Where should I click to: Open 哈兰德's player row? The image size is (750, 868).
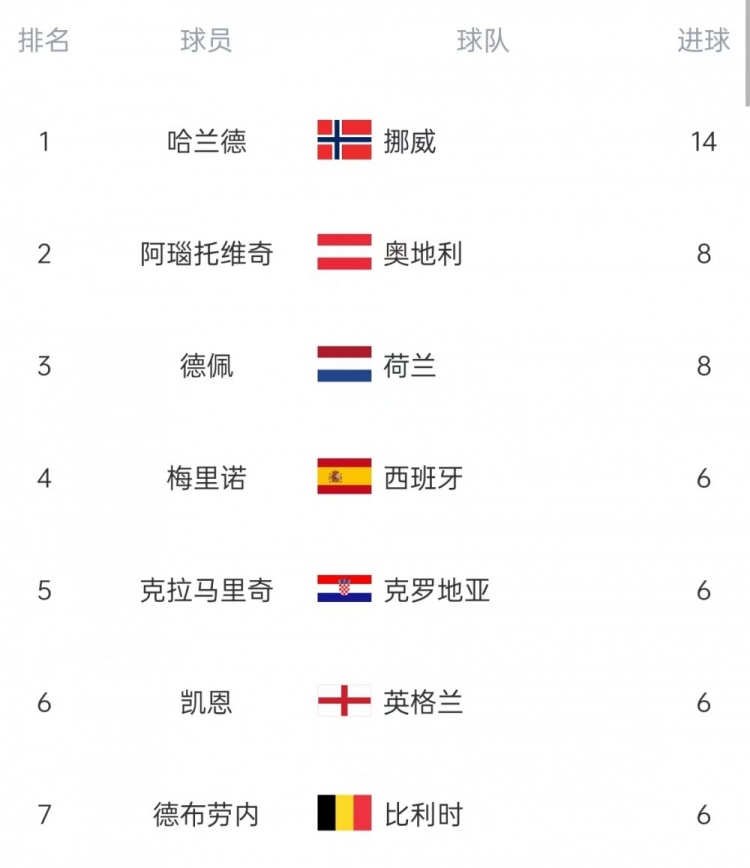tap(206, 142)
